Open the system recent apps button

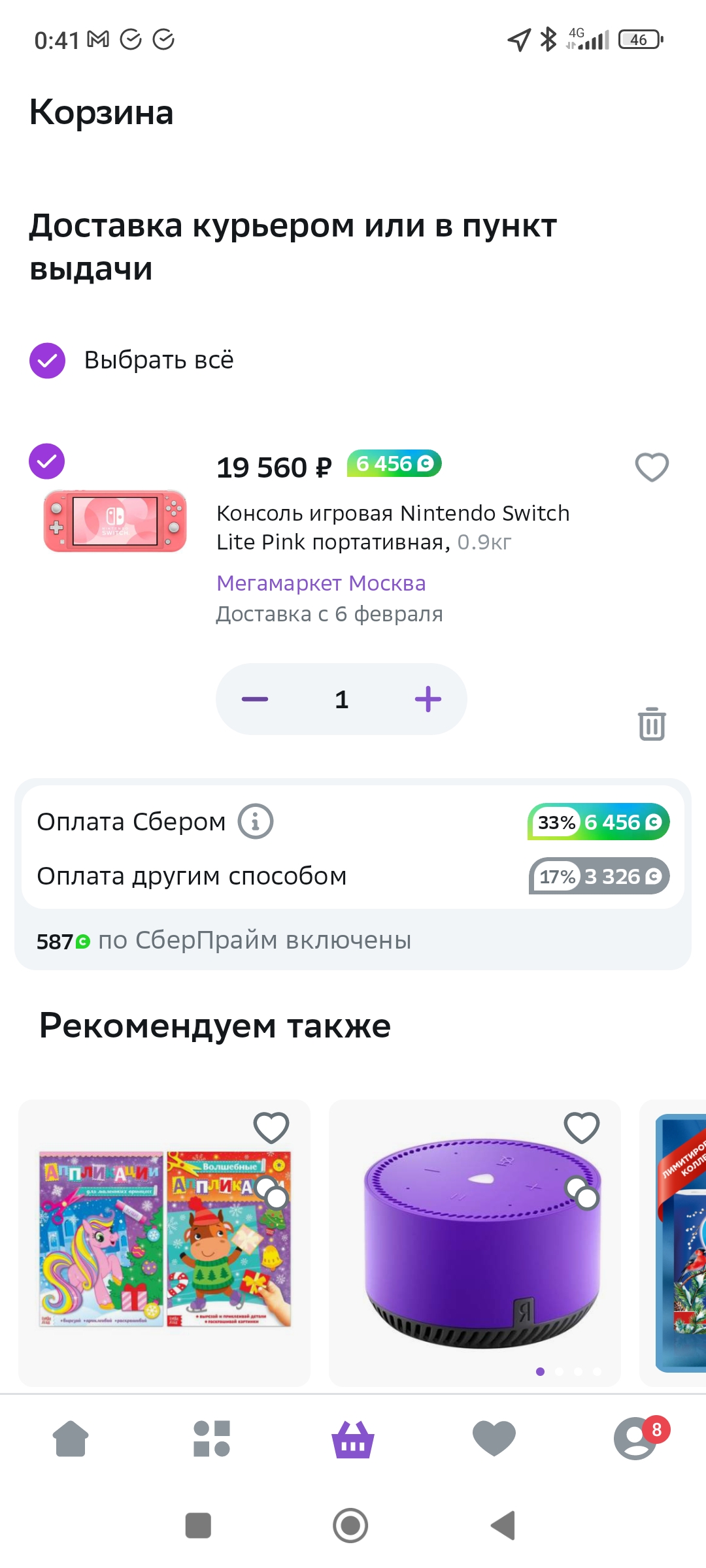(x=198, y=1526)
